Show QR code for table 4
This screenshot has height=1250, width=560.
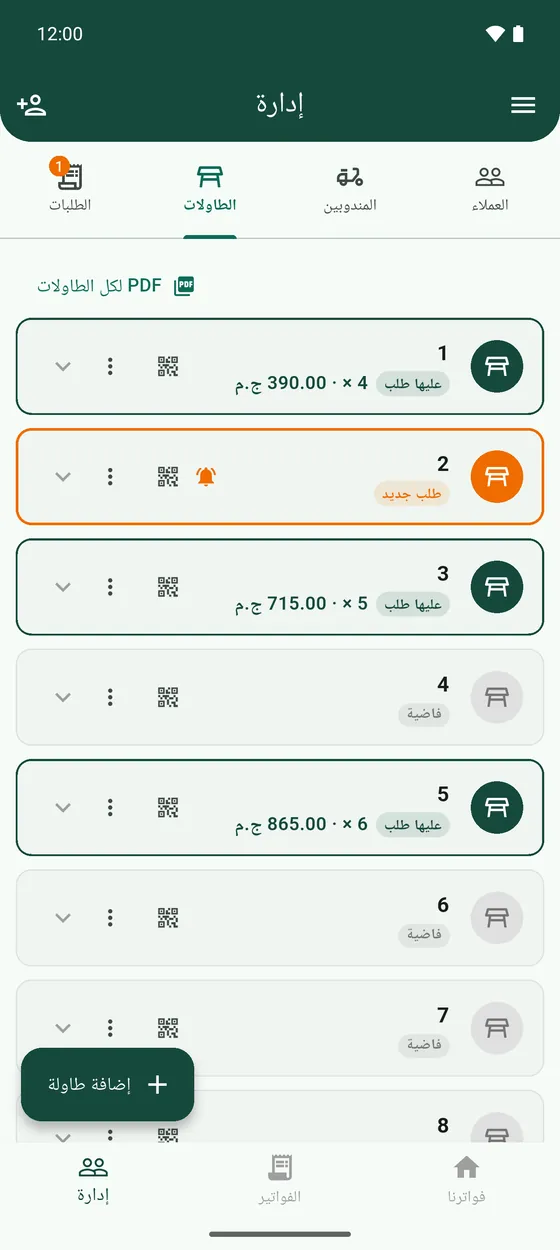[x=168, y=697]
